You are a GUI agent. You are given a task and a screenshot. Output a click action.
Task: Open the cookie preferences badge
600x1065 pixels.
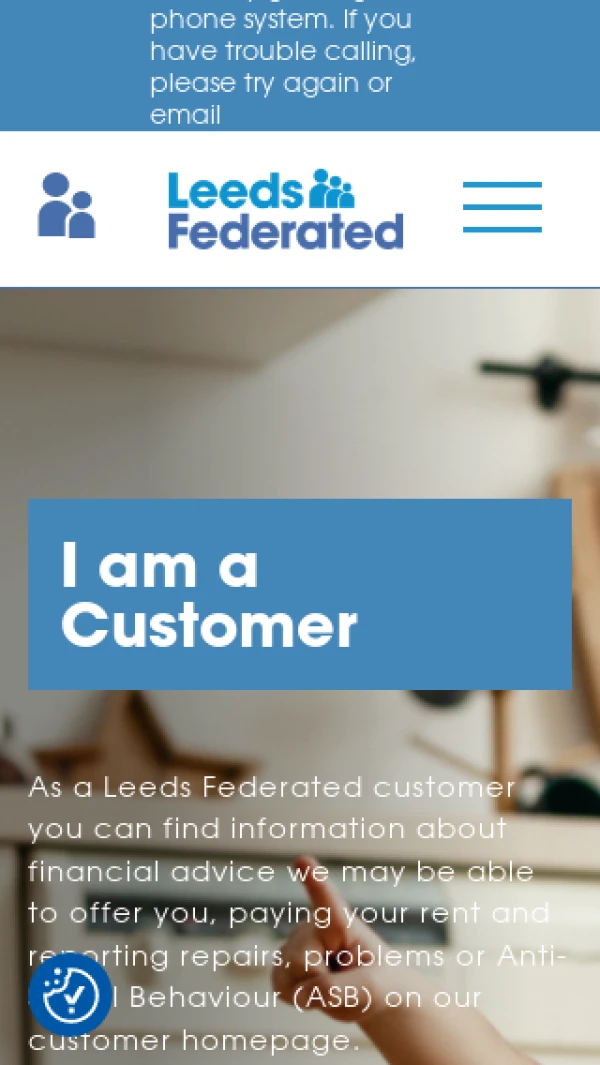point(70,994)
